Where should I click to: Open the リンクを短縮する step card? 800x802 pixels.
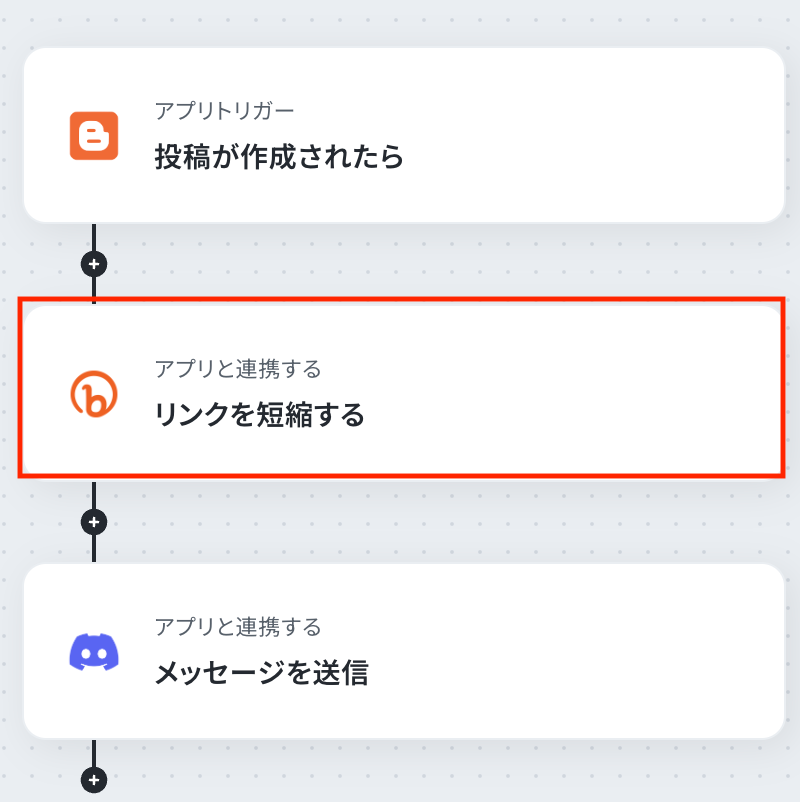(403, 392)
